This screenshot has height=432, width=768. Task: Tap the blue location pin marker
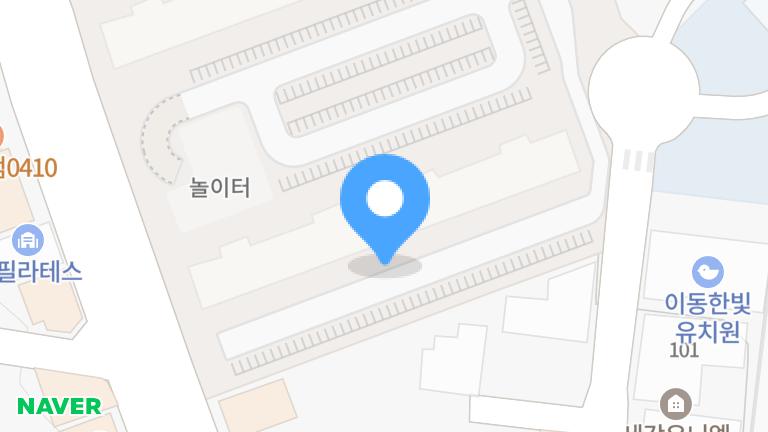tap(384, 210)
